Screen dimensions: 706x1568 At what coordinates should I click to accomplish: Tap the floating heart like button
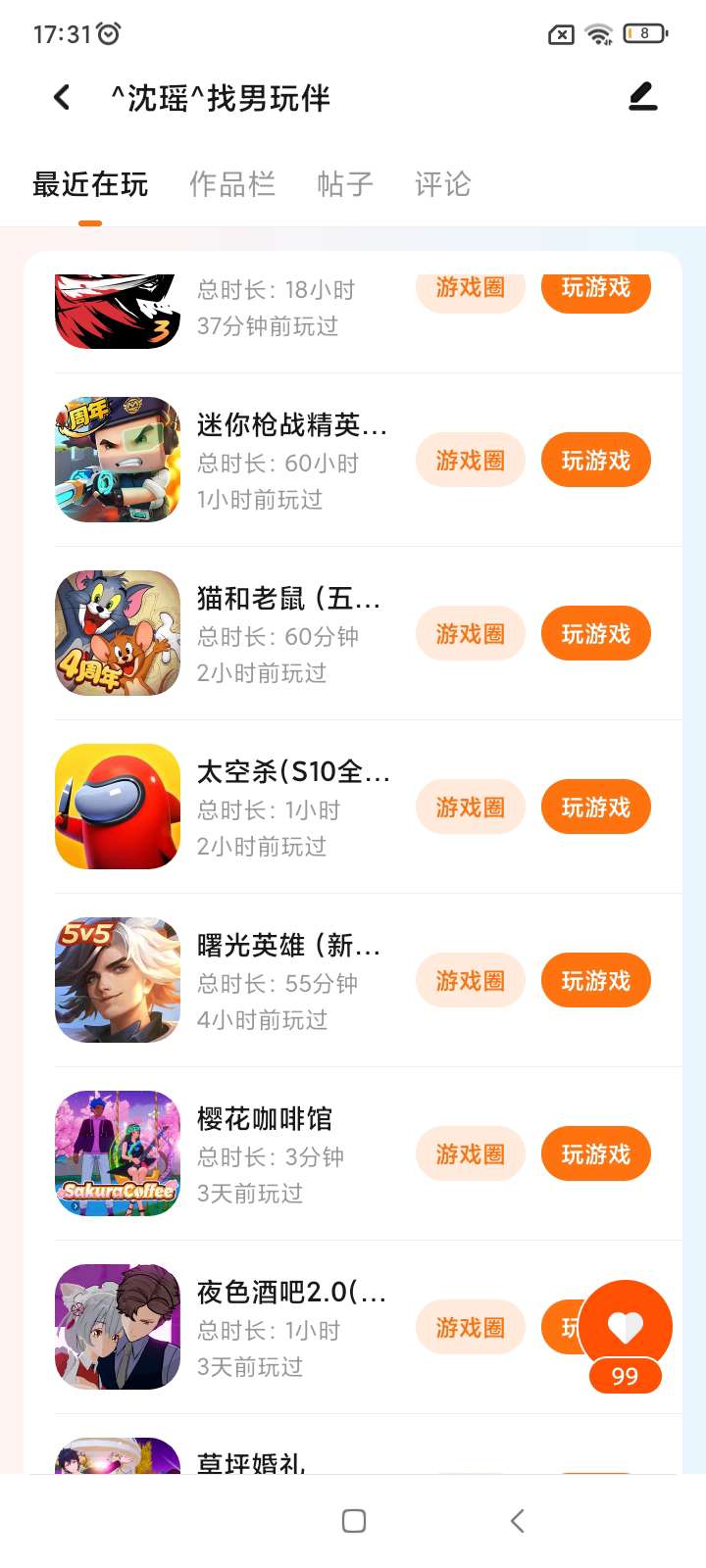tap(626, 1327)
